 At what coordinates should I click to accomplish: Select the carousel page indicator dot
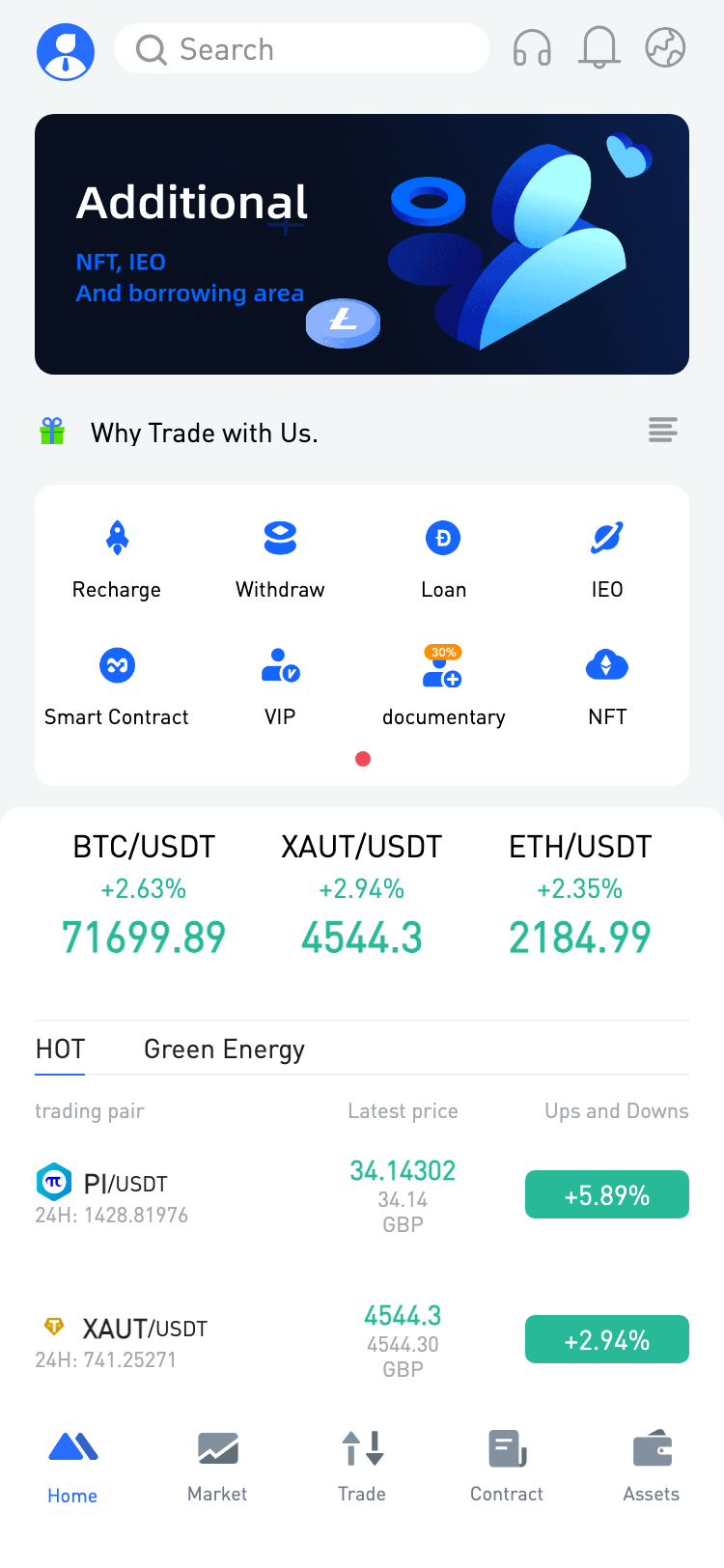click(362, 759)
